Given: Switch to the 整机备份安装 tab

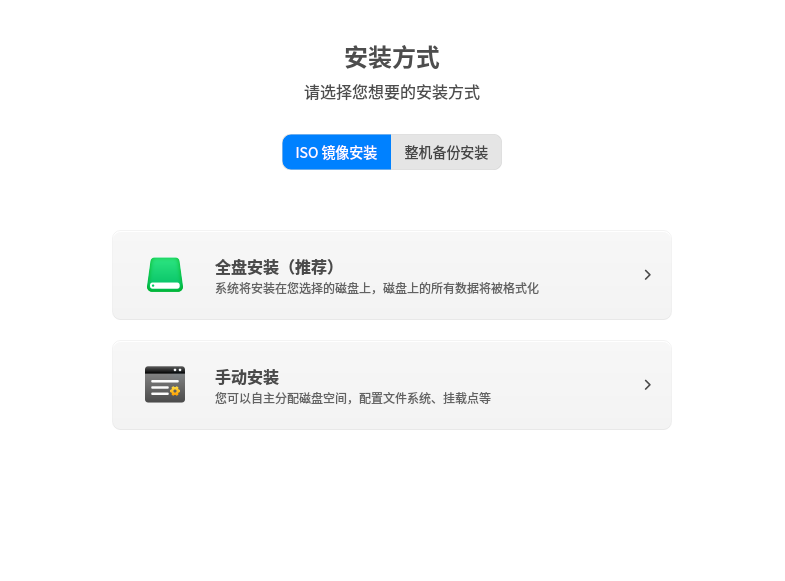Looking at the screenshot, I should (x=446, y=152).
